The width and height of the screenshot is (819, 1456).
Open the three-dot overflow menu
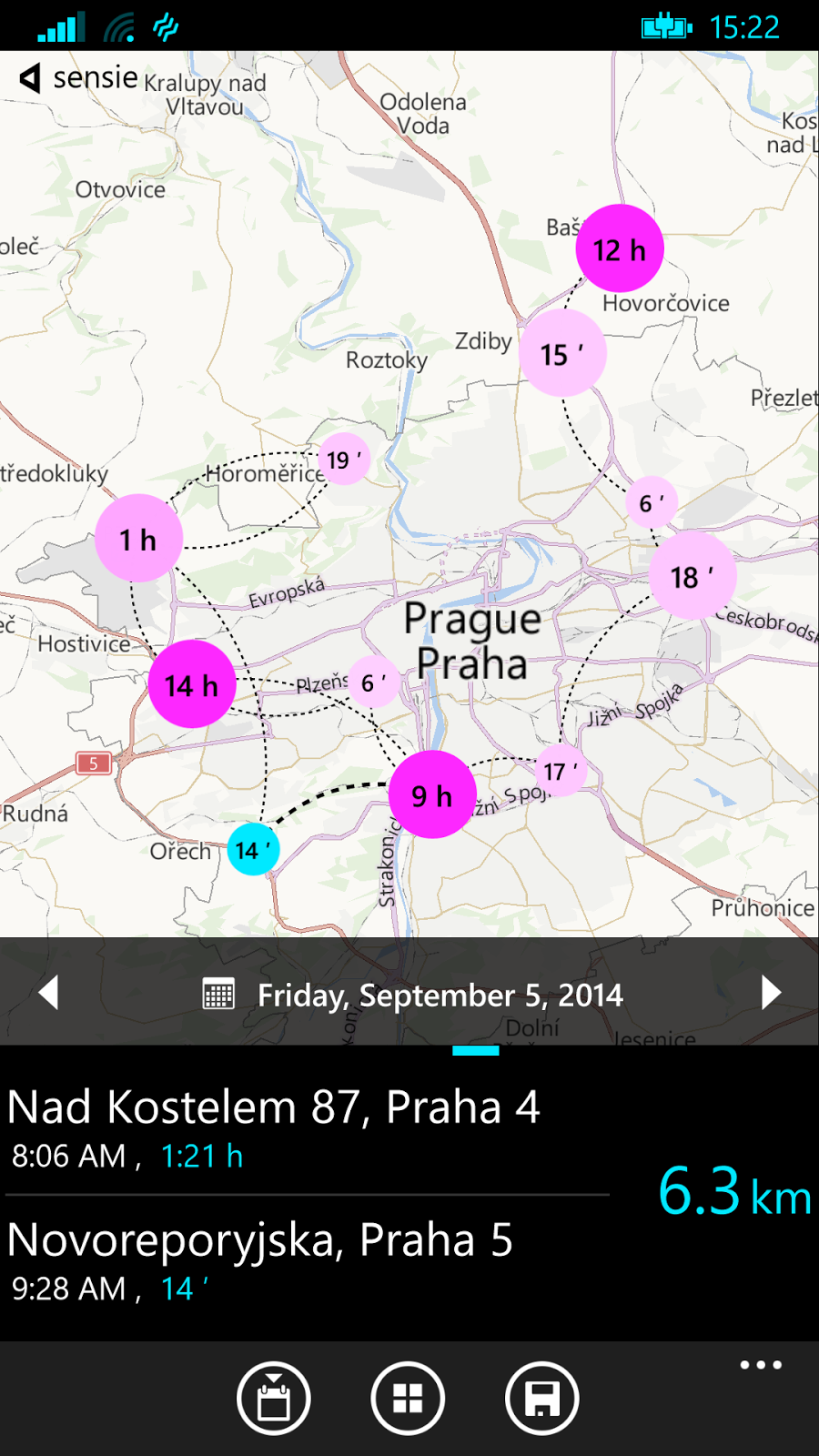click(x=761, y=1365)
